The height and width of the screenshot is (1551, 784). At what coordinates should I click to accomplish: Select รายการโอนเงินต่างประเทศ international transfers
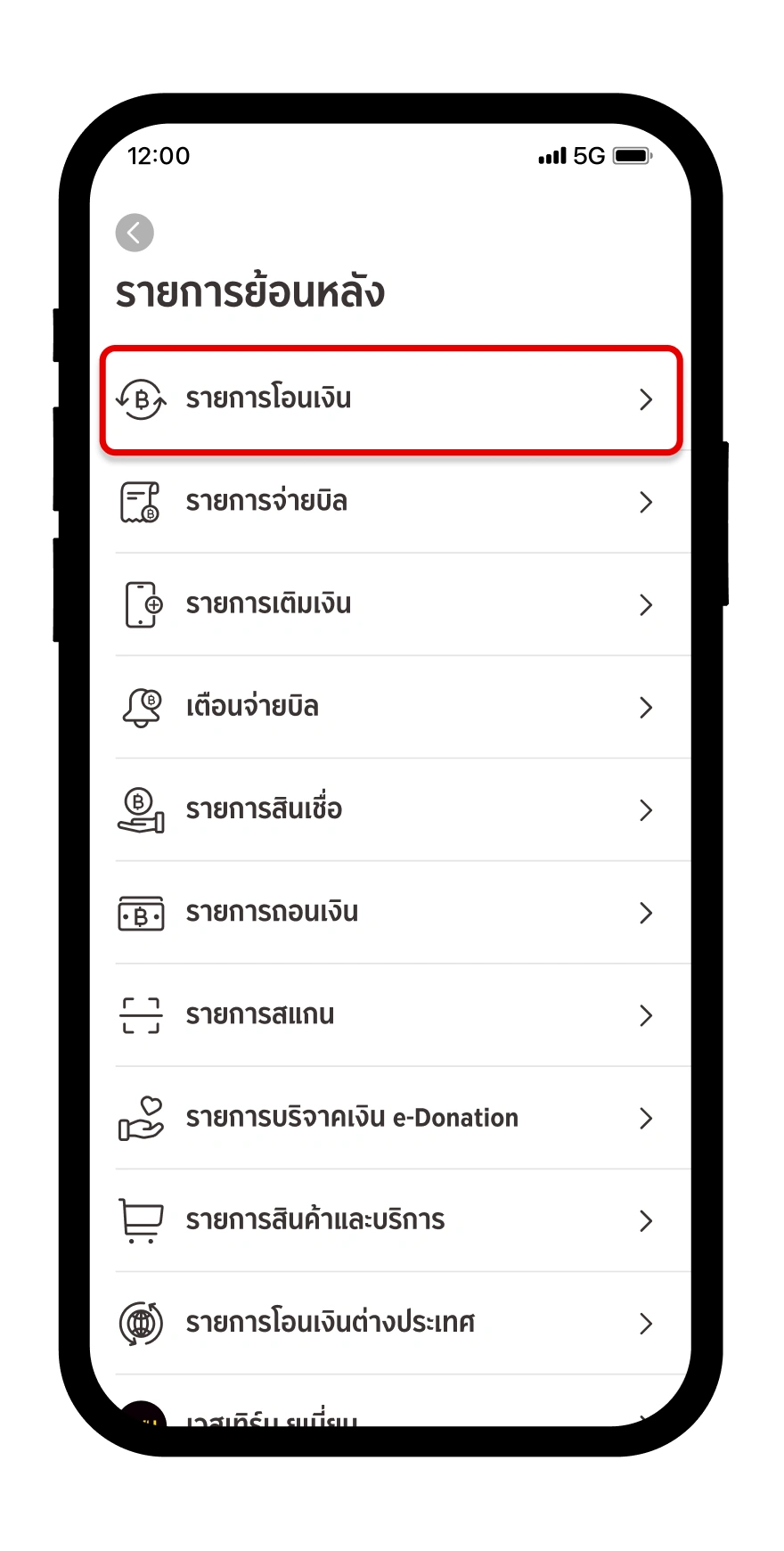pos(390,1323)
